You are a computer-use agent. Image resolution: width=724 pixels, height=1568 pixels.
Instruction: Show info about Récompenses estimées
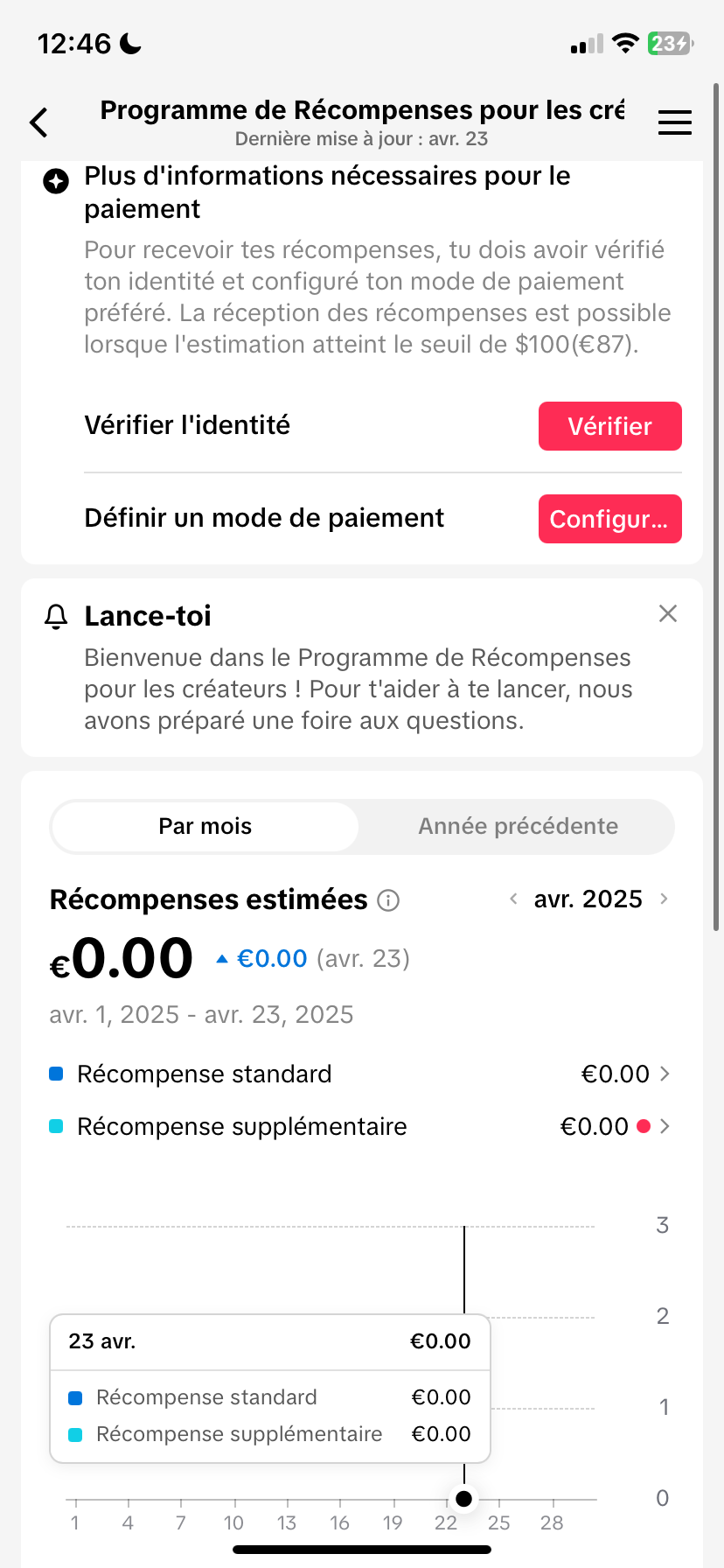388,900
